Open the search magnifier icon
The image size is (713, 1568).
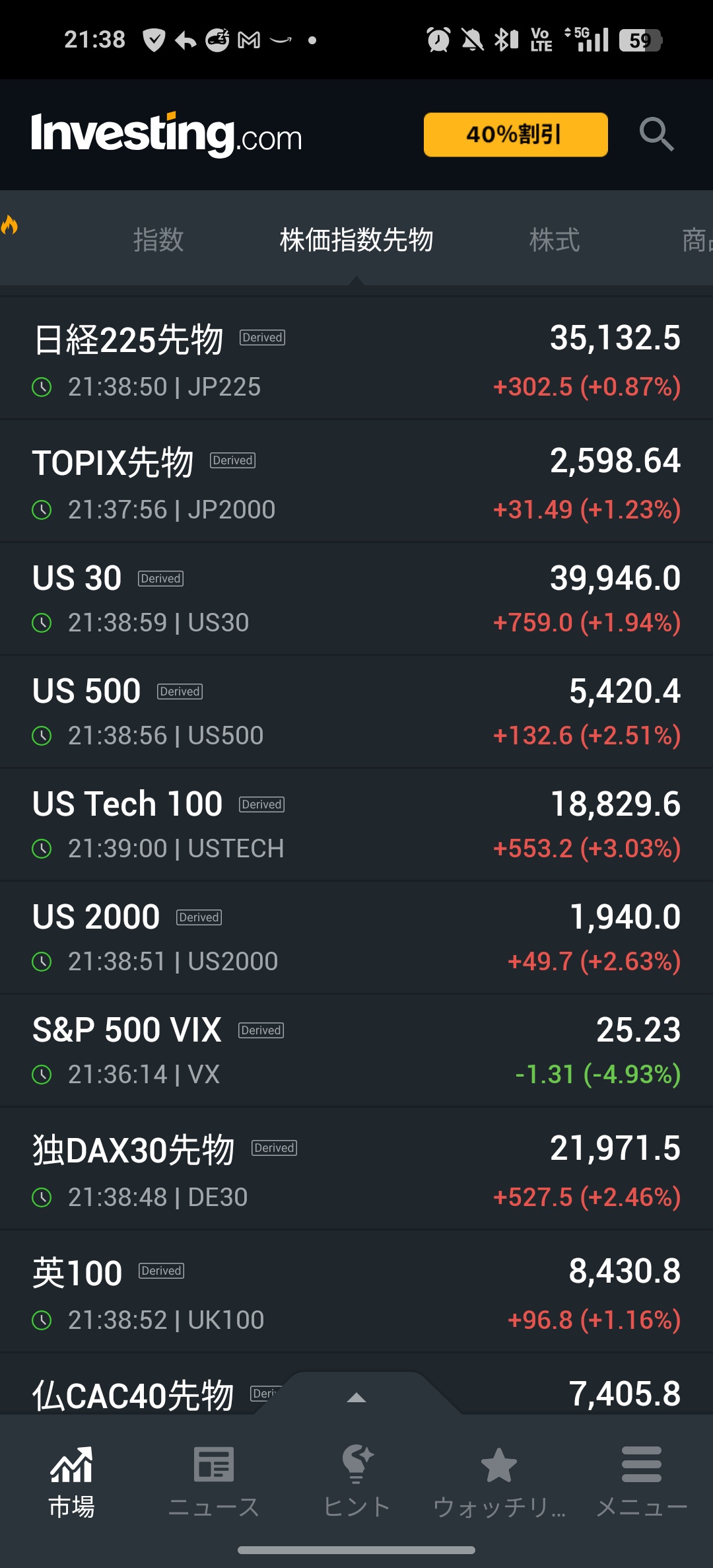click(656, 135)
